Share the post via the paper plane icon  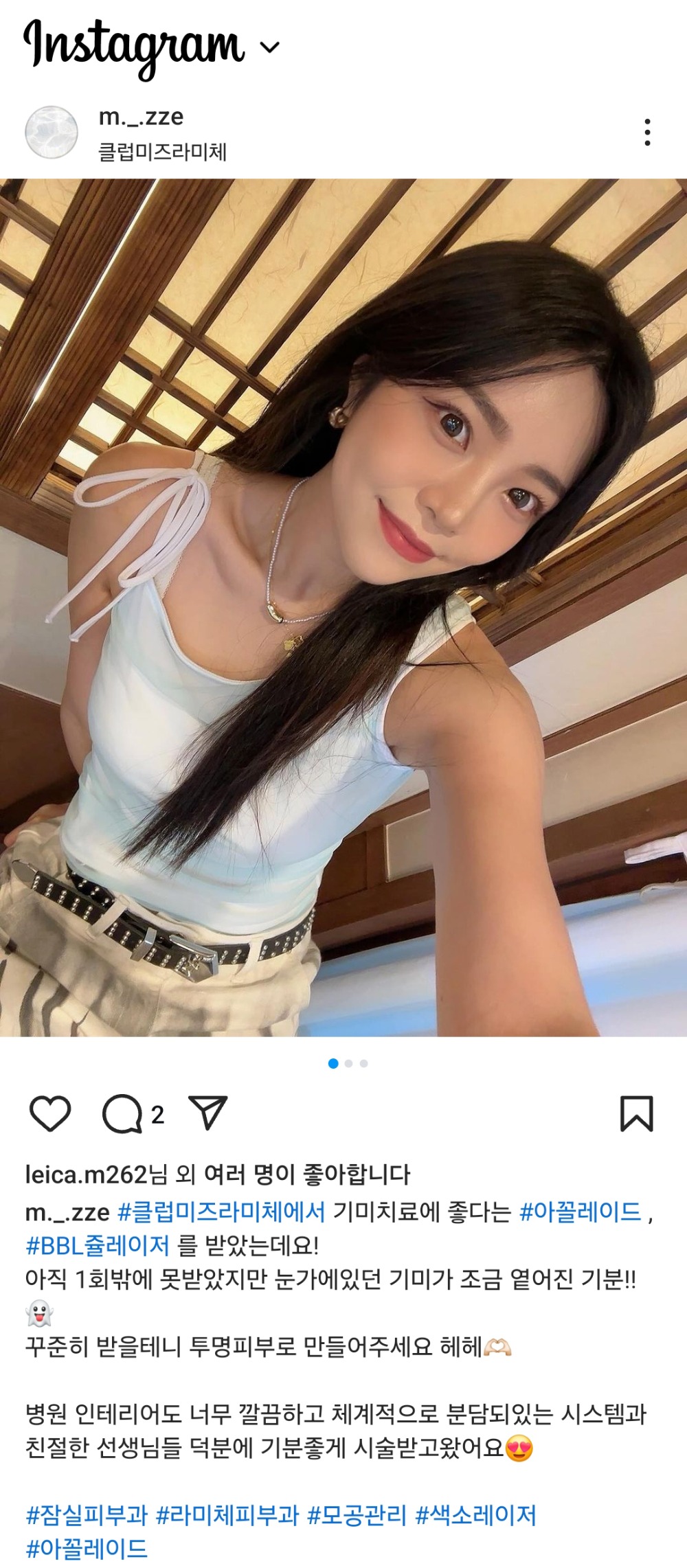point(208,1113)
